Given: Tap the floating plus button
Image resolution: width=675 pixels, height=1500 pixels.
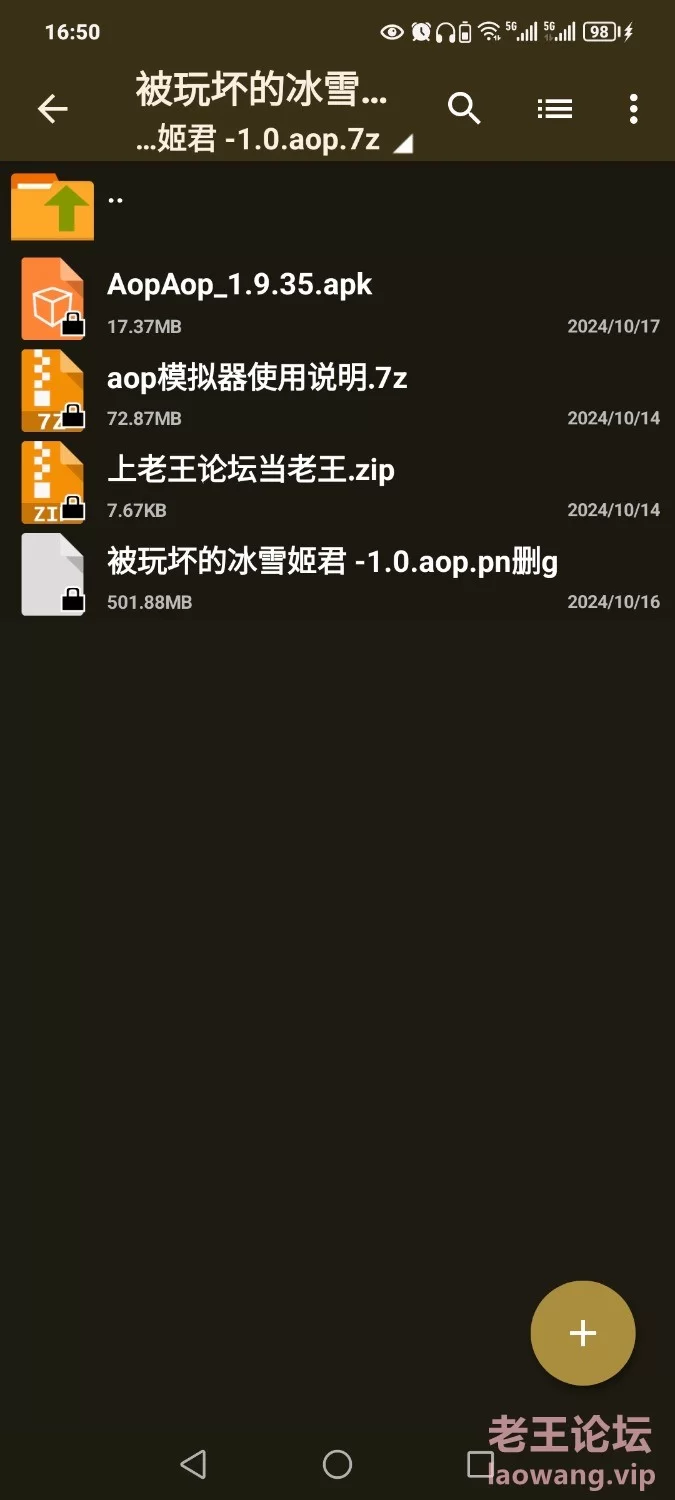Looking at the screenshot, I should pyautogui.click(x=582, y=1333).
